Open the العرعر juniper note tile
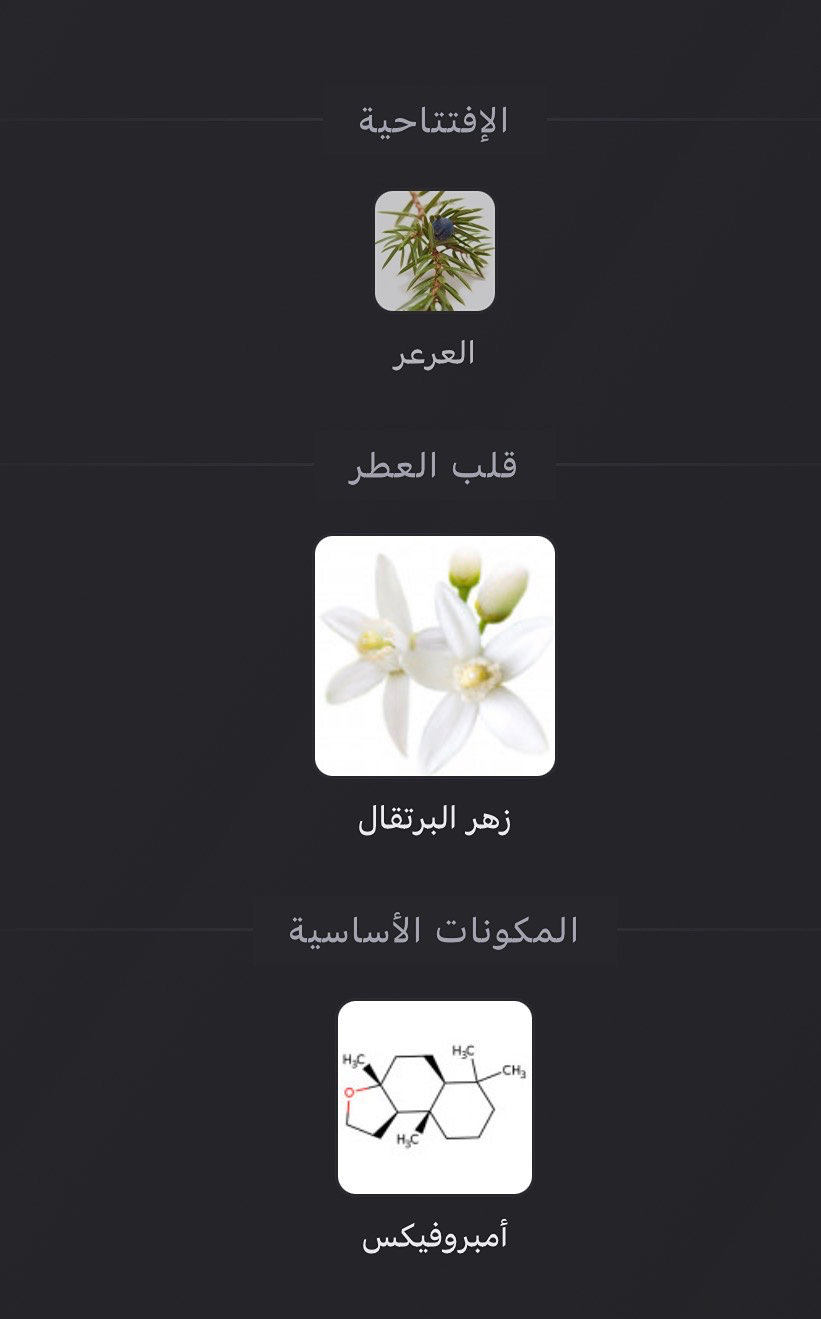 pyautogui.click(x=435, y=251)
